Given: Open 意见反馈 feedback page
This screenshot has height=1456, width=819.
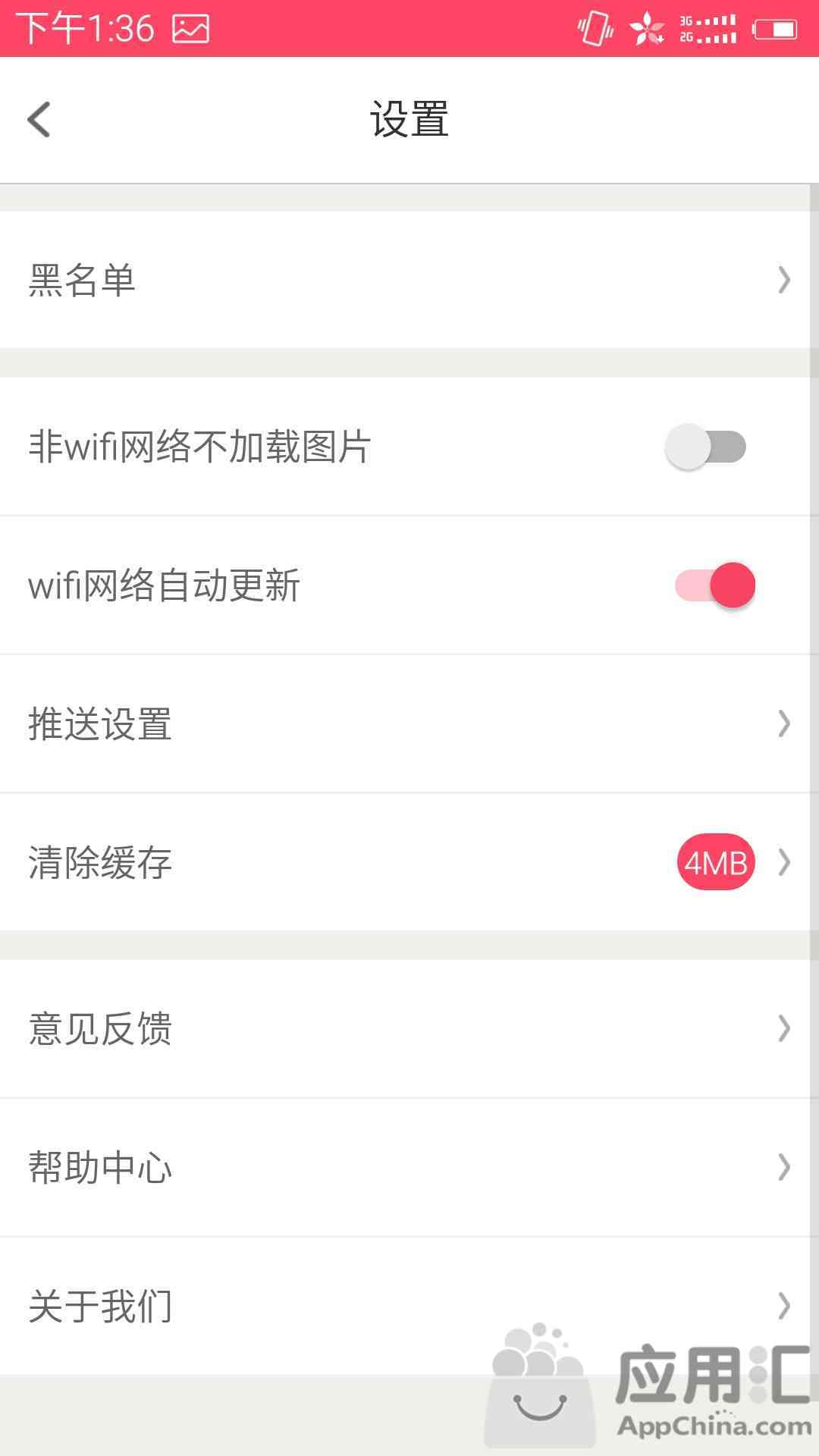Looking at the screenshot, I should [409, 1028].
